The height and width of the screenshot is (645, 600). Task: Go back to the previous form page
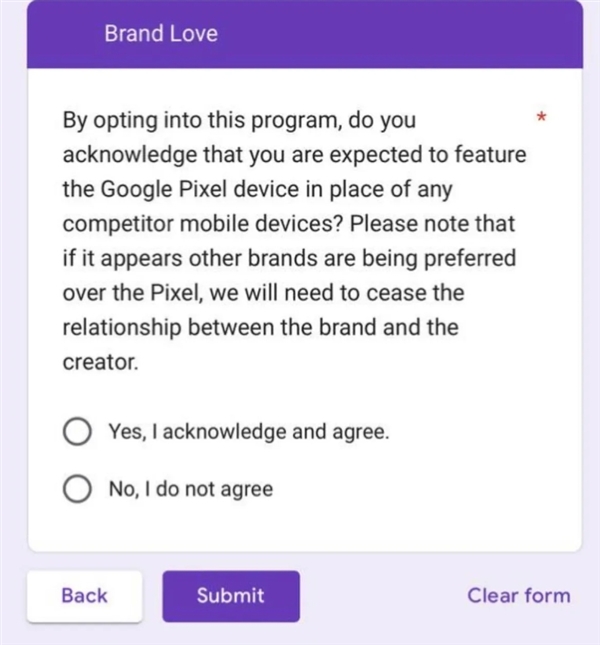(84, 596)
